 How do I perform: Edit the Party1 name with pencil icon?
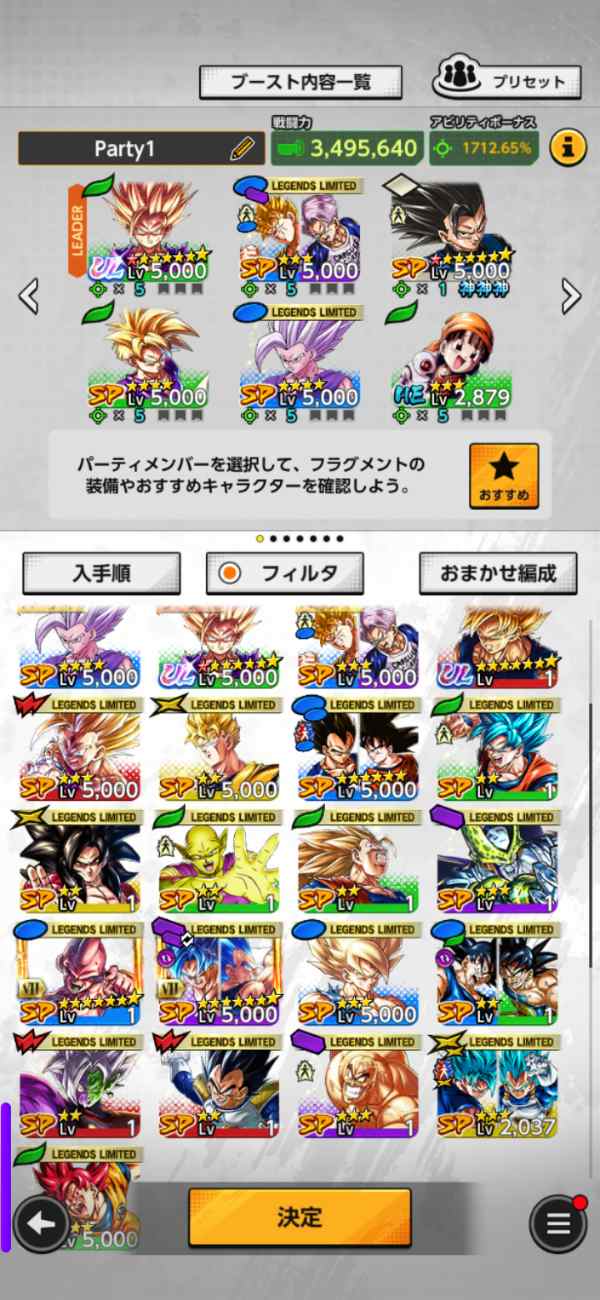(x=242, y=149)
